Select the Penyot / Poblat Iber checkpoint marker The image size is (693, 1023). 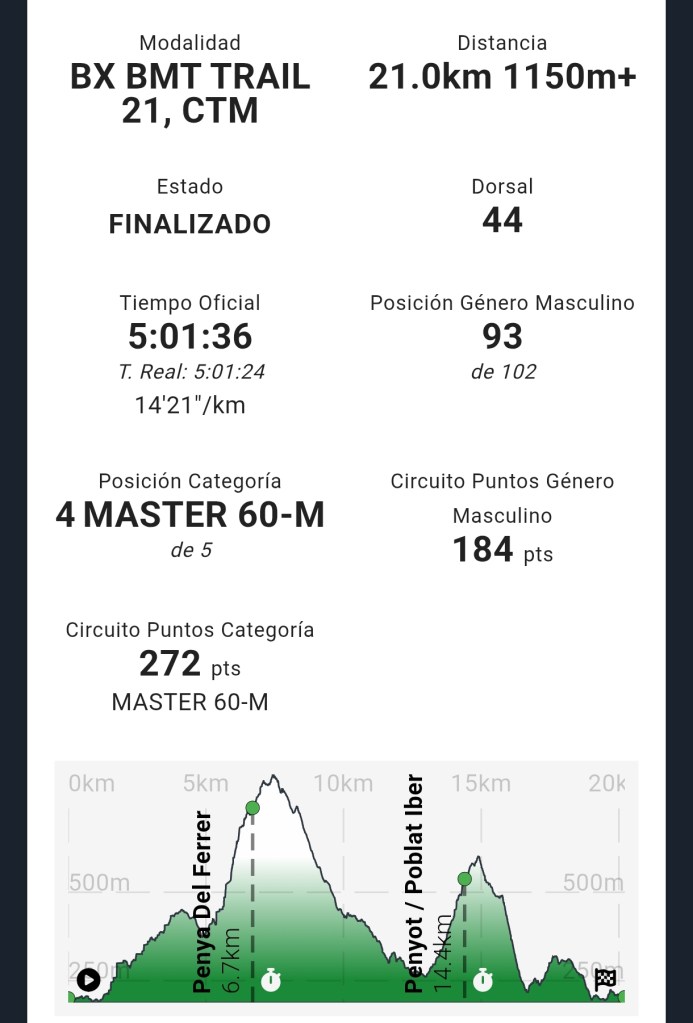[464, 879]
